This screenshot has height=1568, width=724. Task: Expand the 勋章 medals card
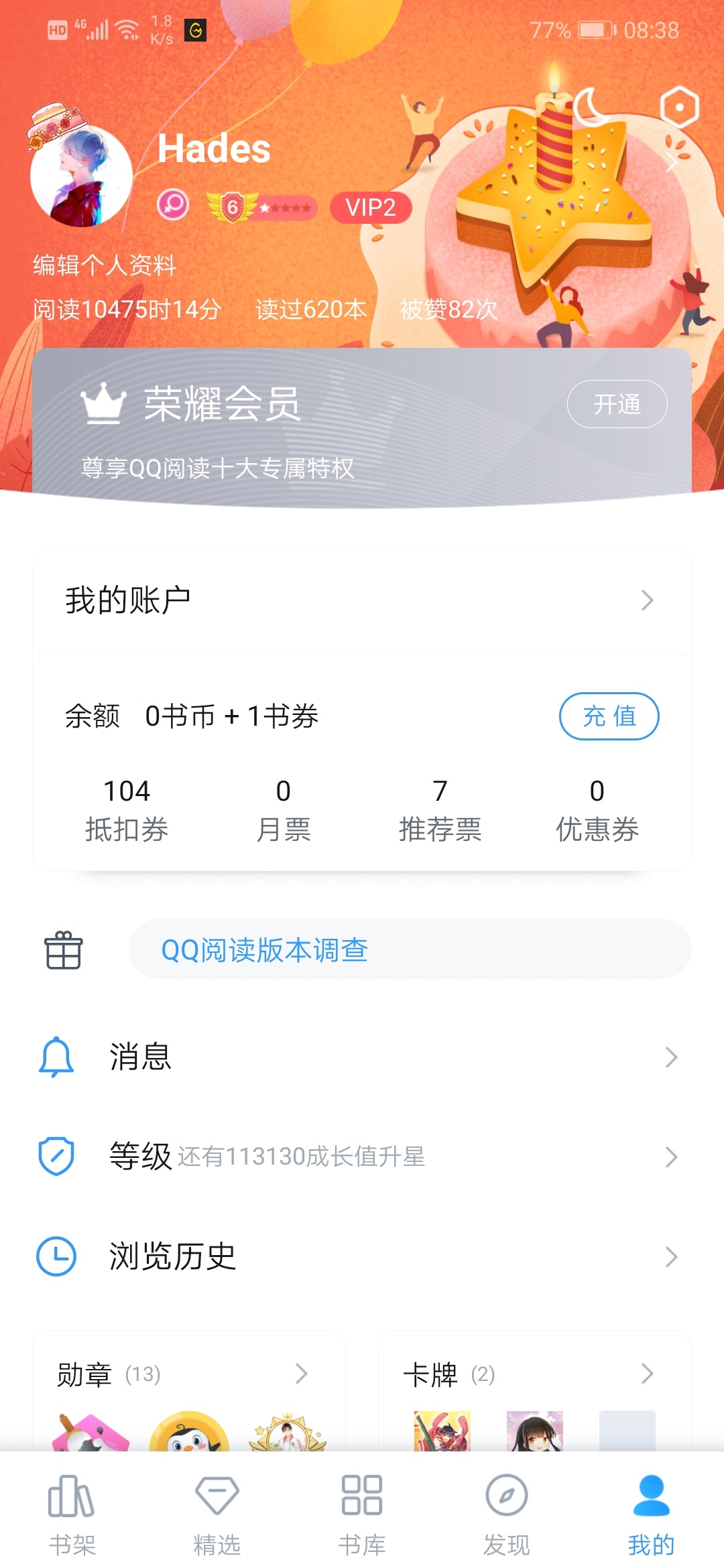[188, 1374]
